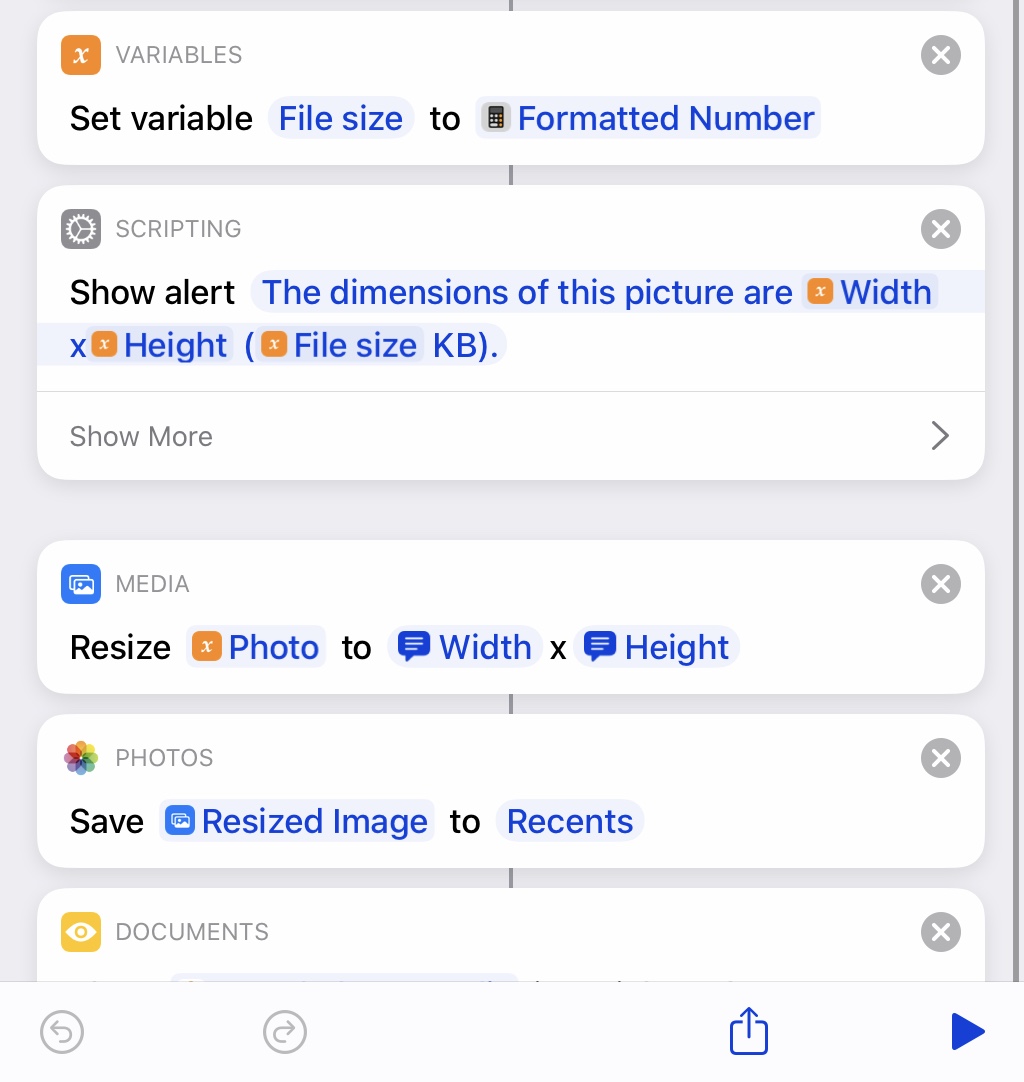Delete the Resize media action
The image size is (1024, 1082).
pyautogui.click(x=940, y=584)
